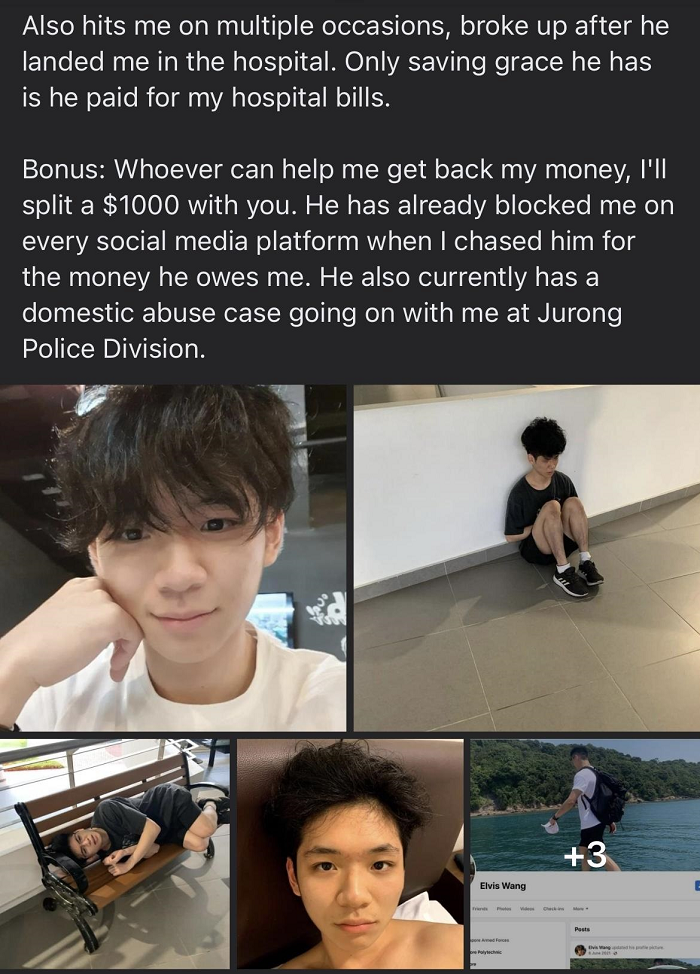Screen dimensions: 700x974
Task: Open the large selfie photo in white t-shirt
Action: pyautogui.click(x=173, y=557)
